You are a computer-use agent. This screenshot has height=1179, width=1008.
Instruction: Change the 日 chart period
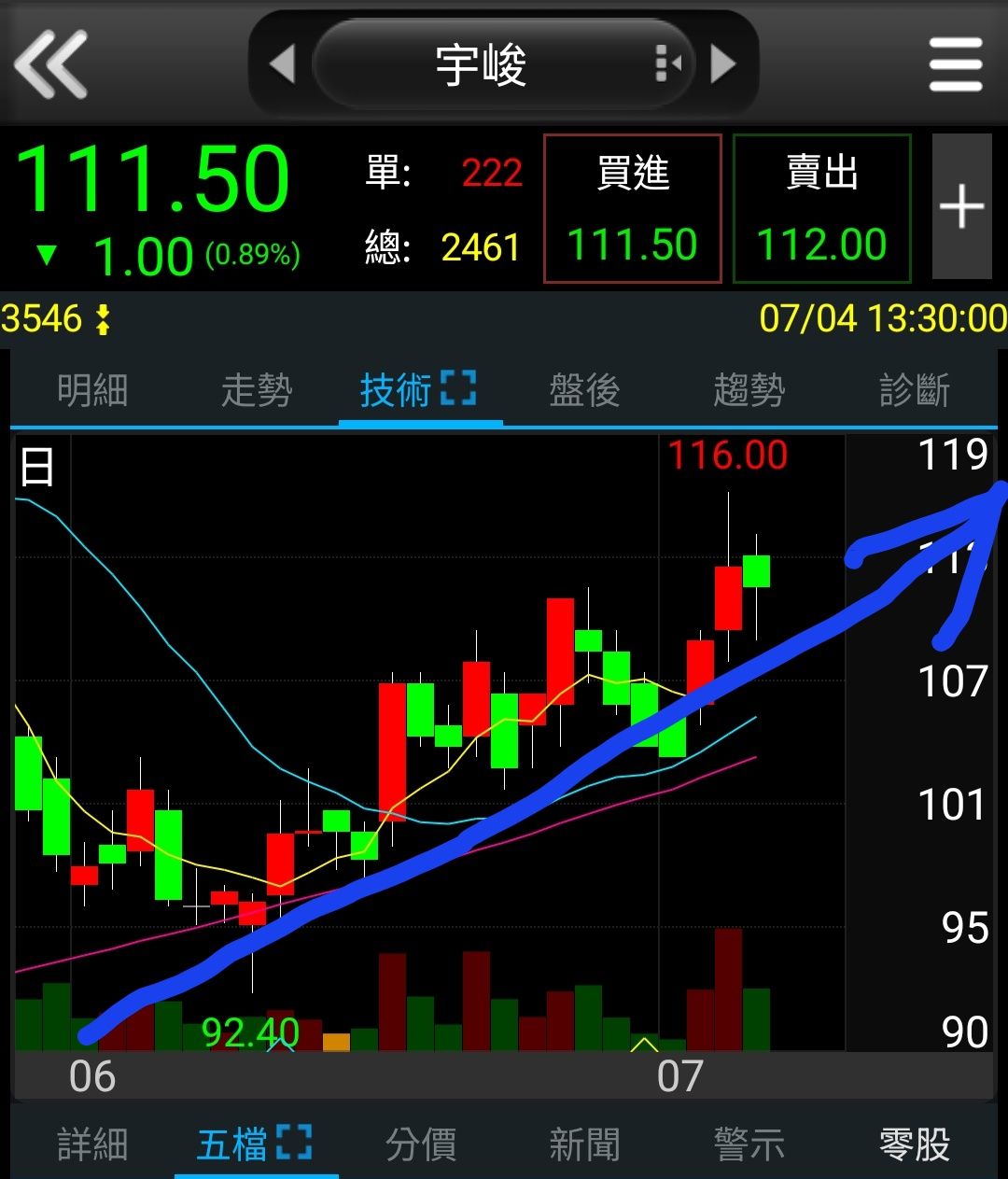pyautogui.click(x=37, y=466)
